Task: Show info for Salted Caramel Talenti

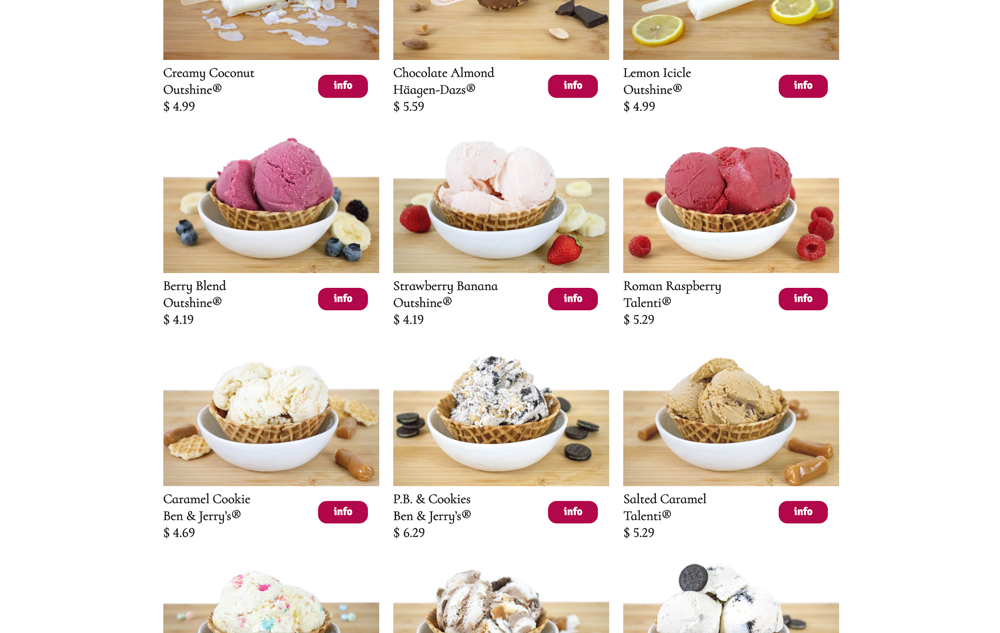Action: [x=802, y=512]
